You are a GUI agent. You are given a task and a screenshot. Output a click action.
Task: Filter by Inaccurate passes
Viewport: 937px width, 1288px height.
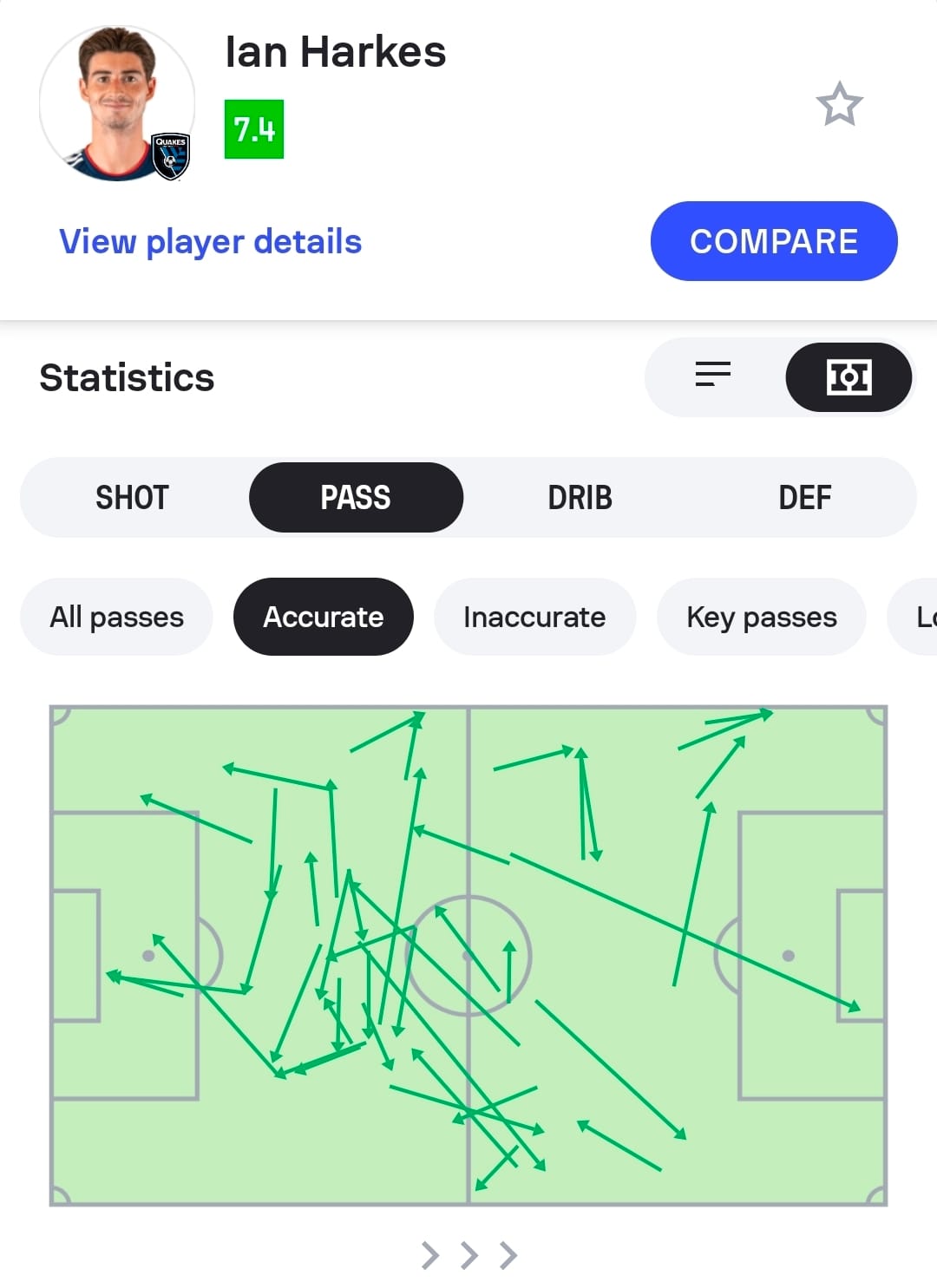click(534, 617)
